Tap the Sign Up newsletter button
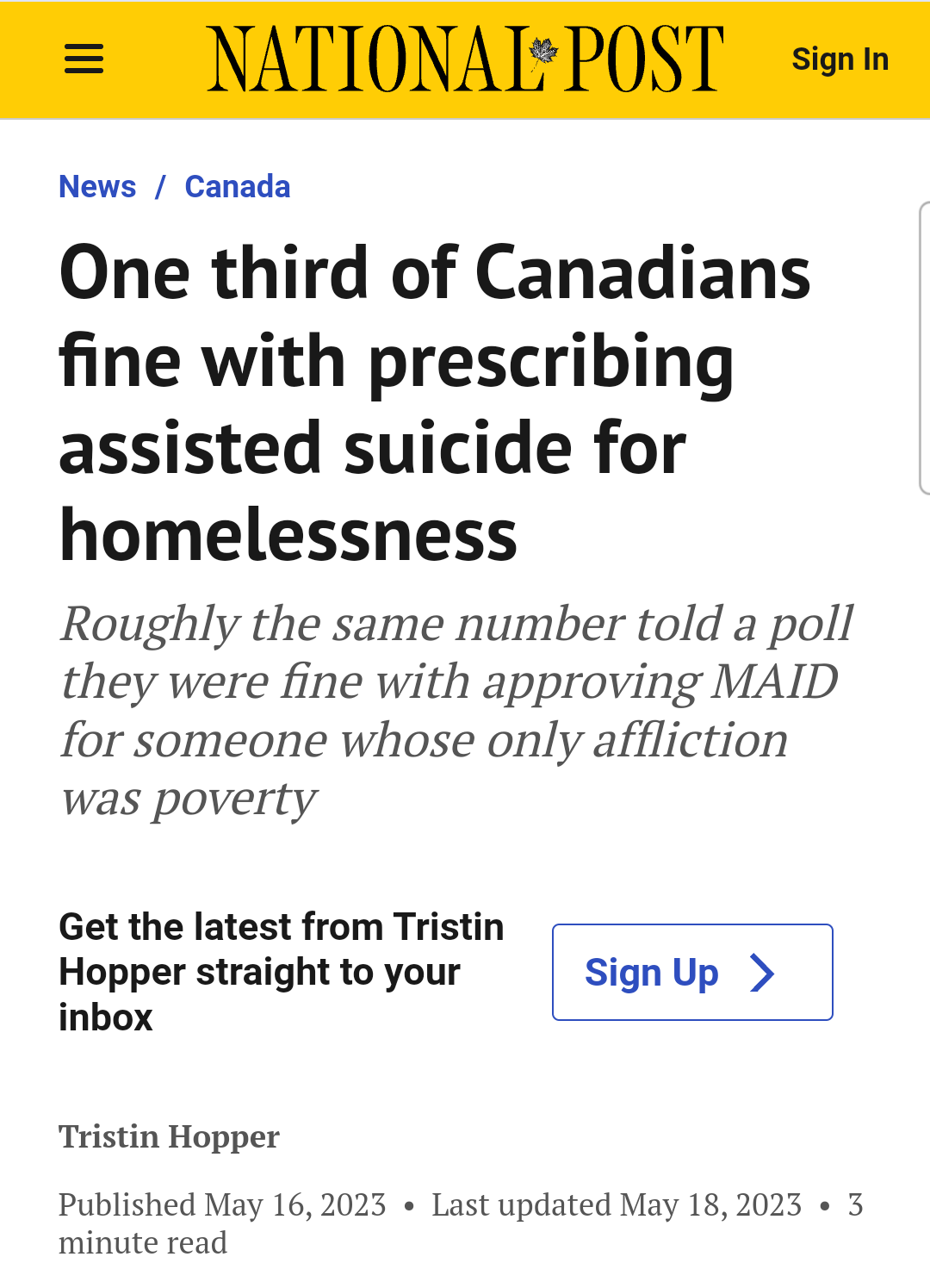The height and width of the screenshot is (1288, 930). (x=692, y=973)
